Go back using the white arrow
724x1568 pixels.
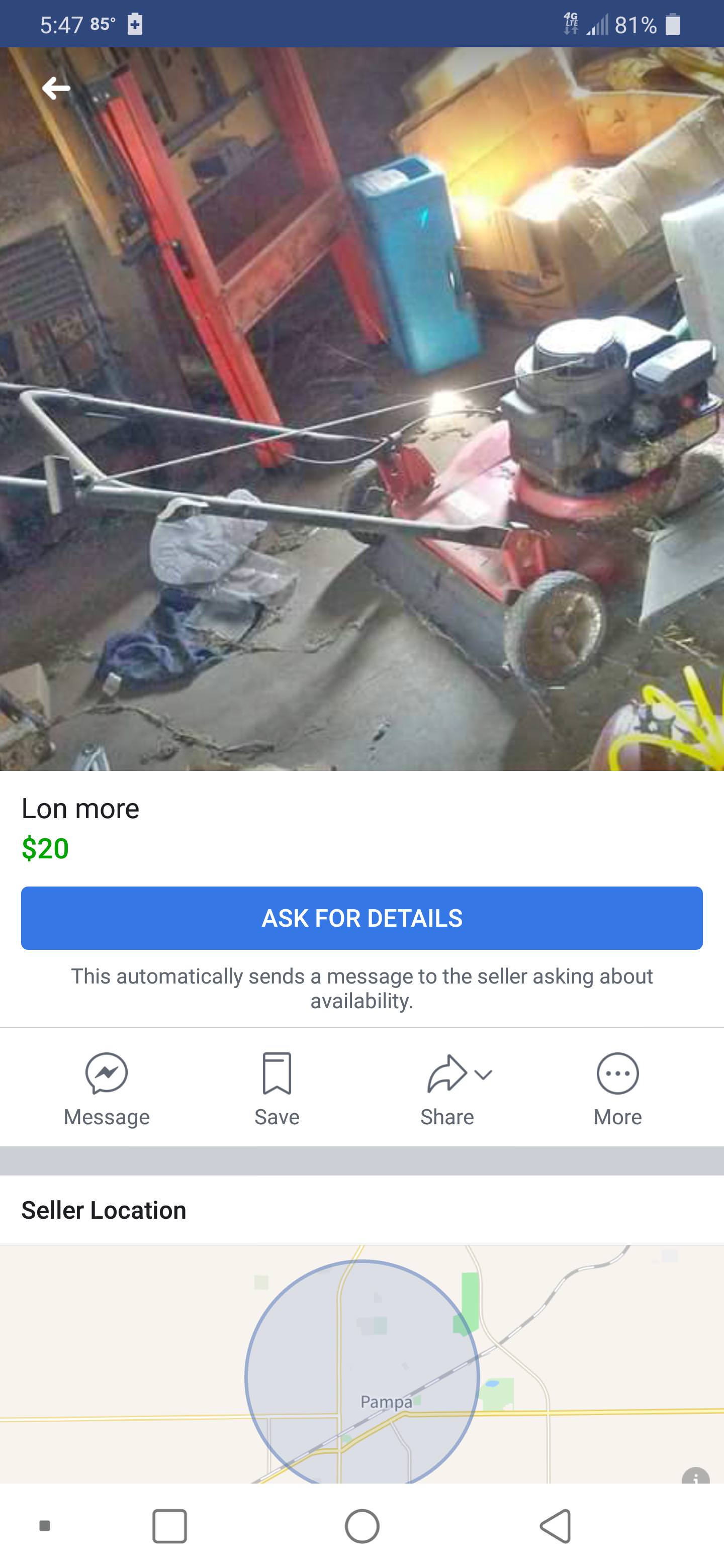[56, 88]
